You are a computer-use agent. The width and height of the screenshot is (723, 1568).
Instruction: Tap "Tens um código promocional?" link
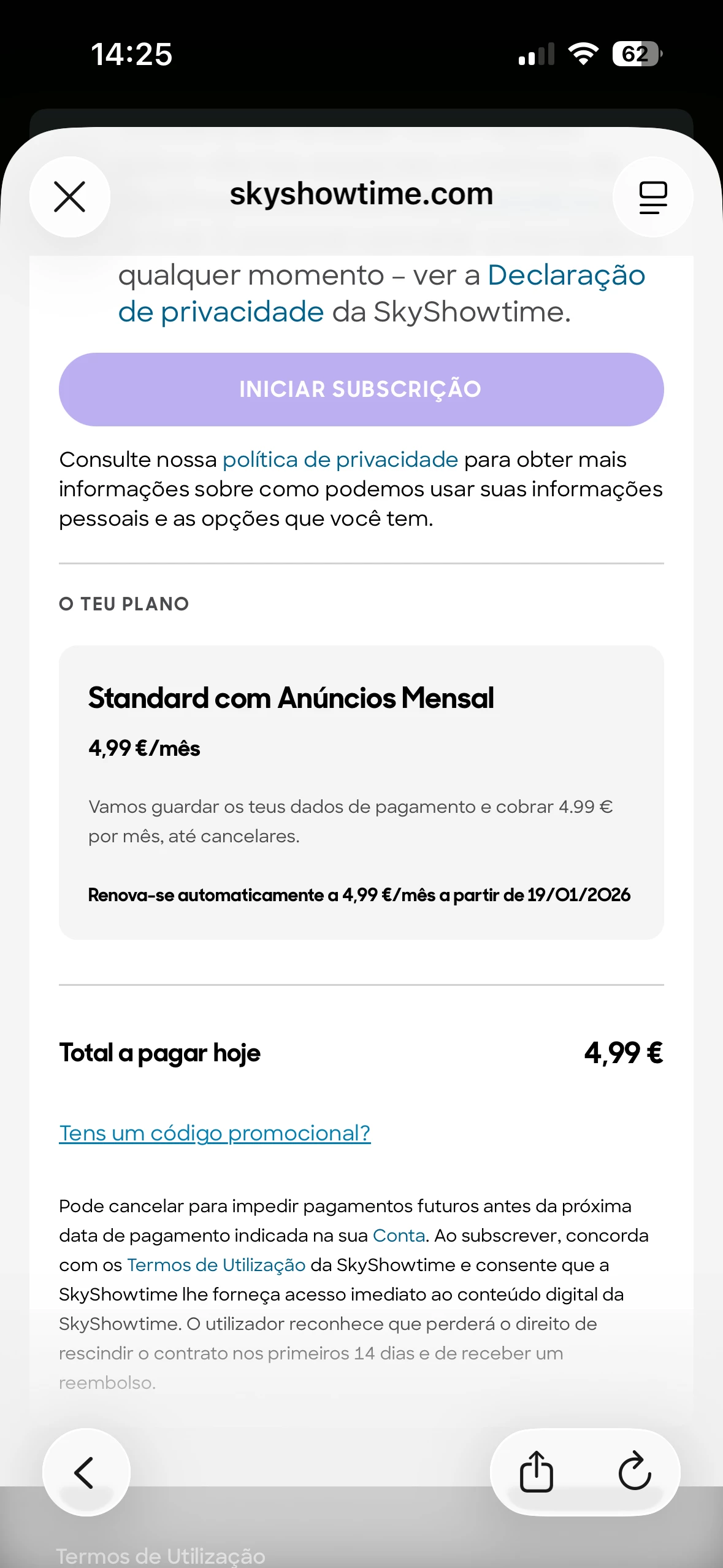point(215,1132)
